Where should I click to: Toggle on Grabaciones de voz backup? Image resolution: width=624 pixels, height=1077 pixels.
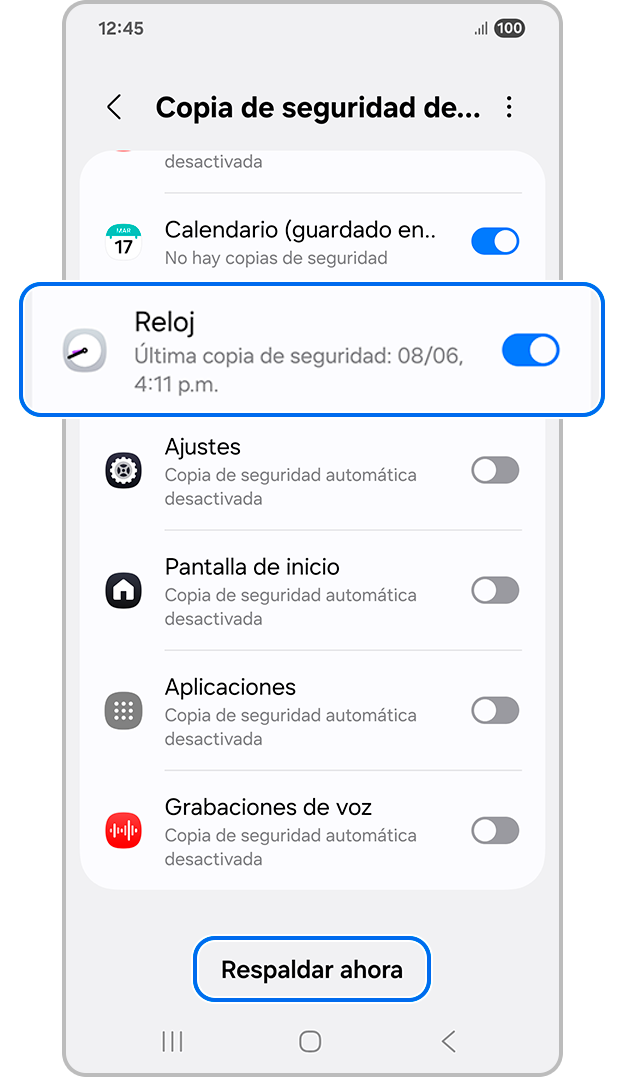click(x=495, y=830)
